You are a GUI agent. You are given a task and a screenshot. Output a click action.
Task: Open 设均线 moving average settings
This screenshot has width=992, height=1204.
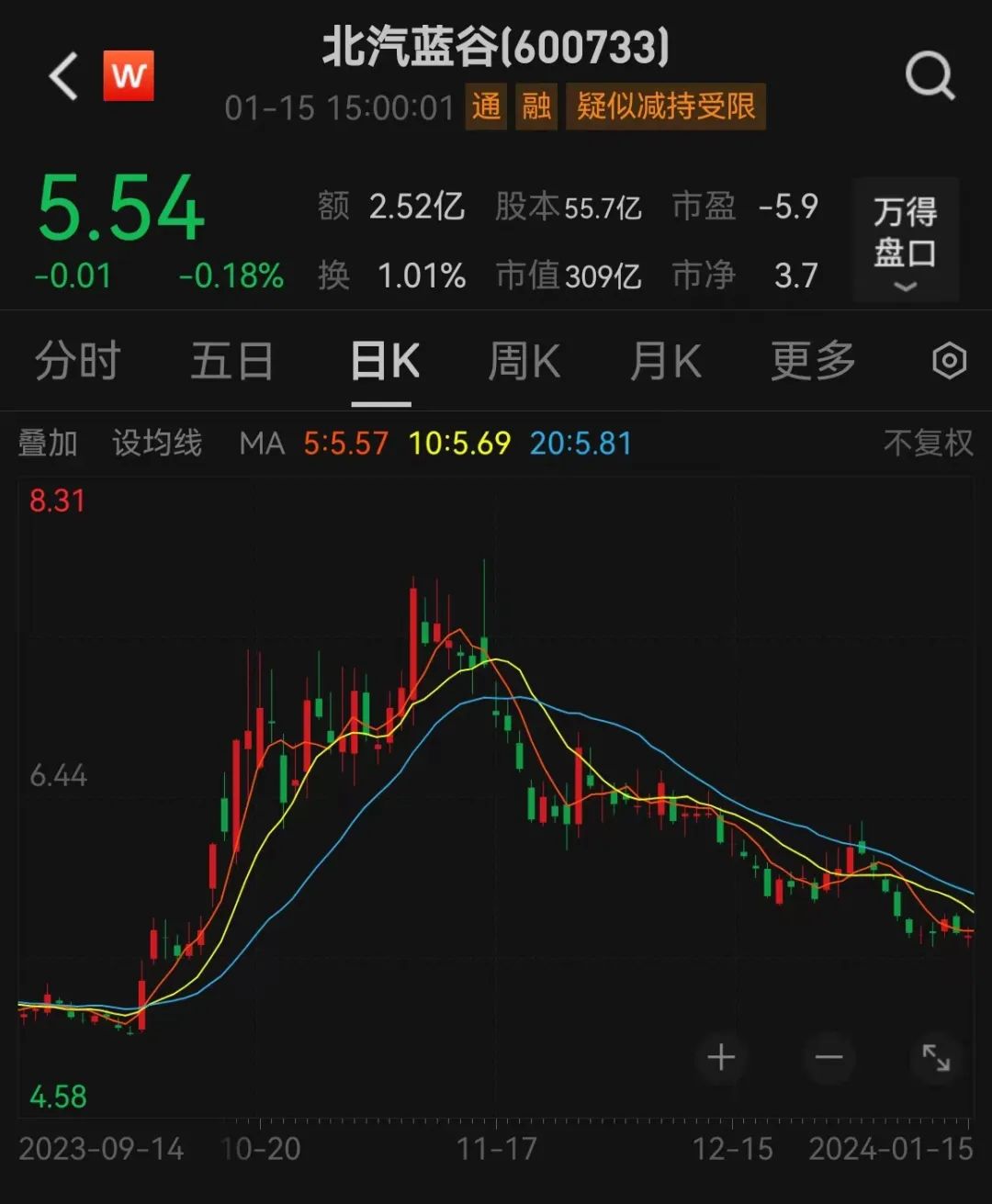(x=157, y=444)
